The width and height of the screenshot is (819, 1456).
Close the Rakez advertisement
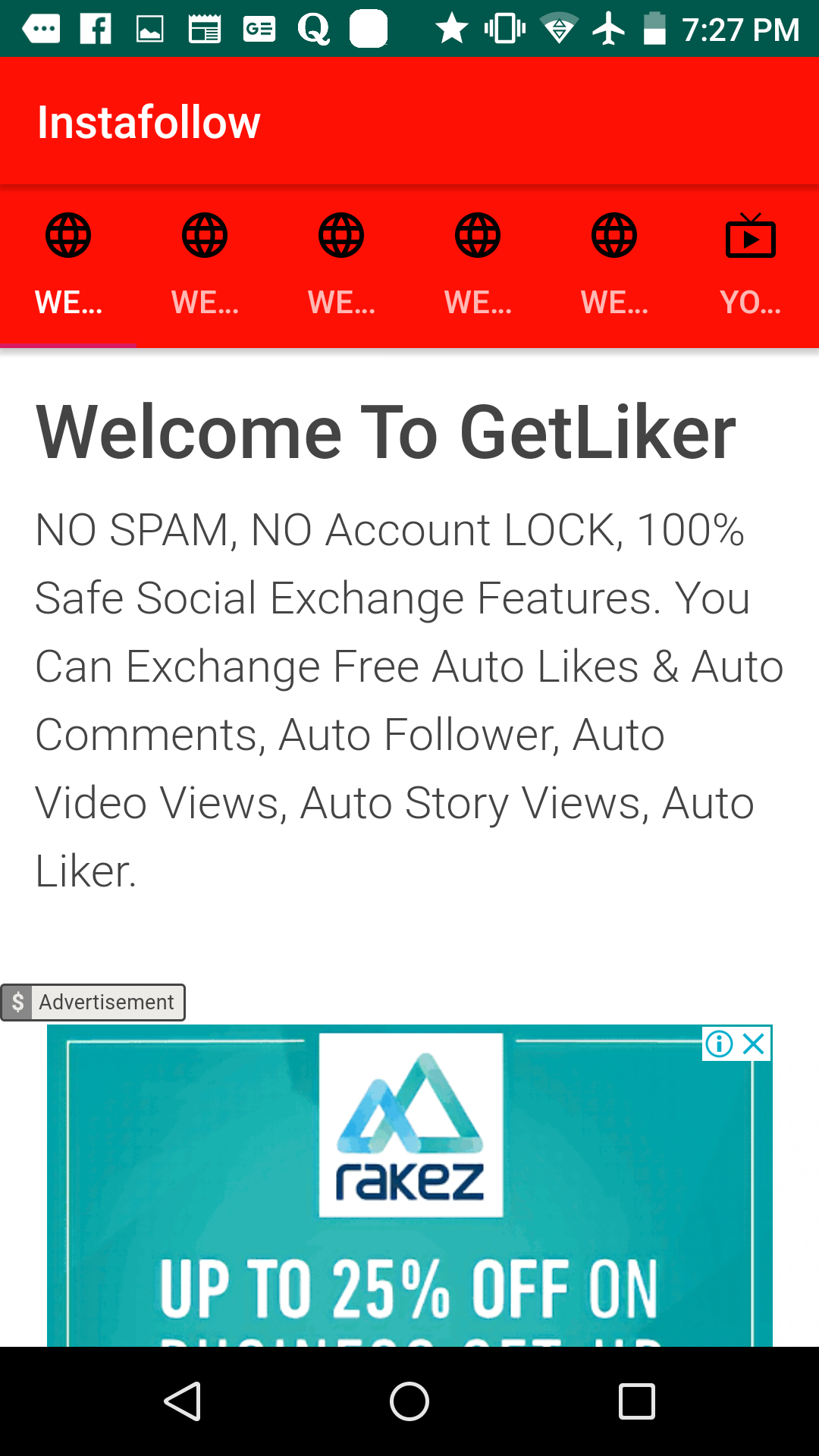pyautogui.click(x=754, y=1043)
